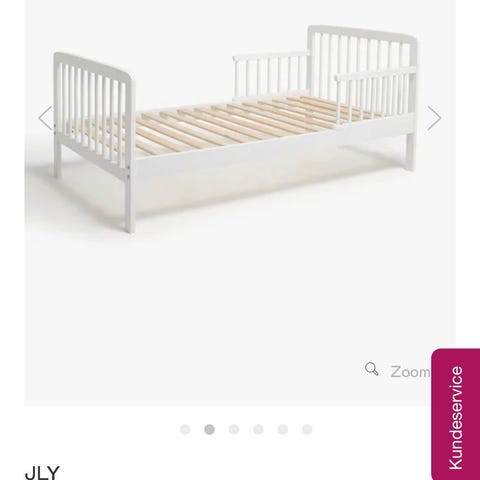Jump to the sixth image dot
This screenshot has width=480, height=480.
point(307,429)
